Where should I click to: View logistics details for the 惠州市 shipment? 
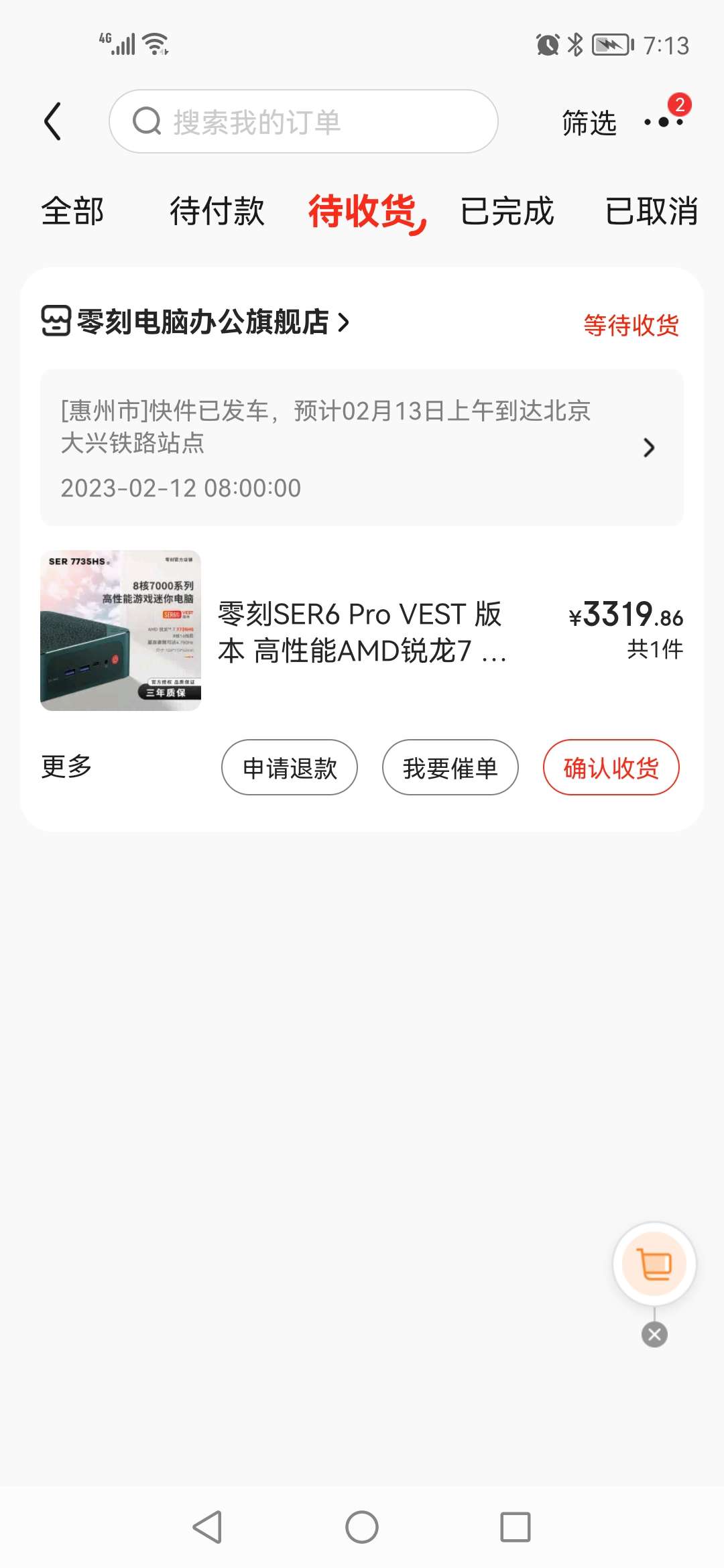(362, 447)
